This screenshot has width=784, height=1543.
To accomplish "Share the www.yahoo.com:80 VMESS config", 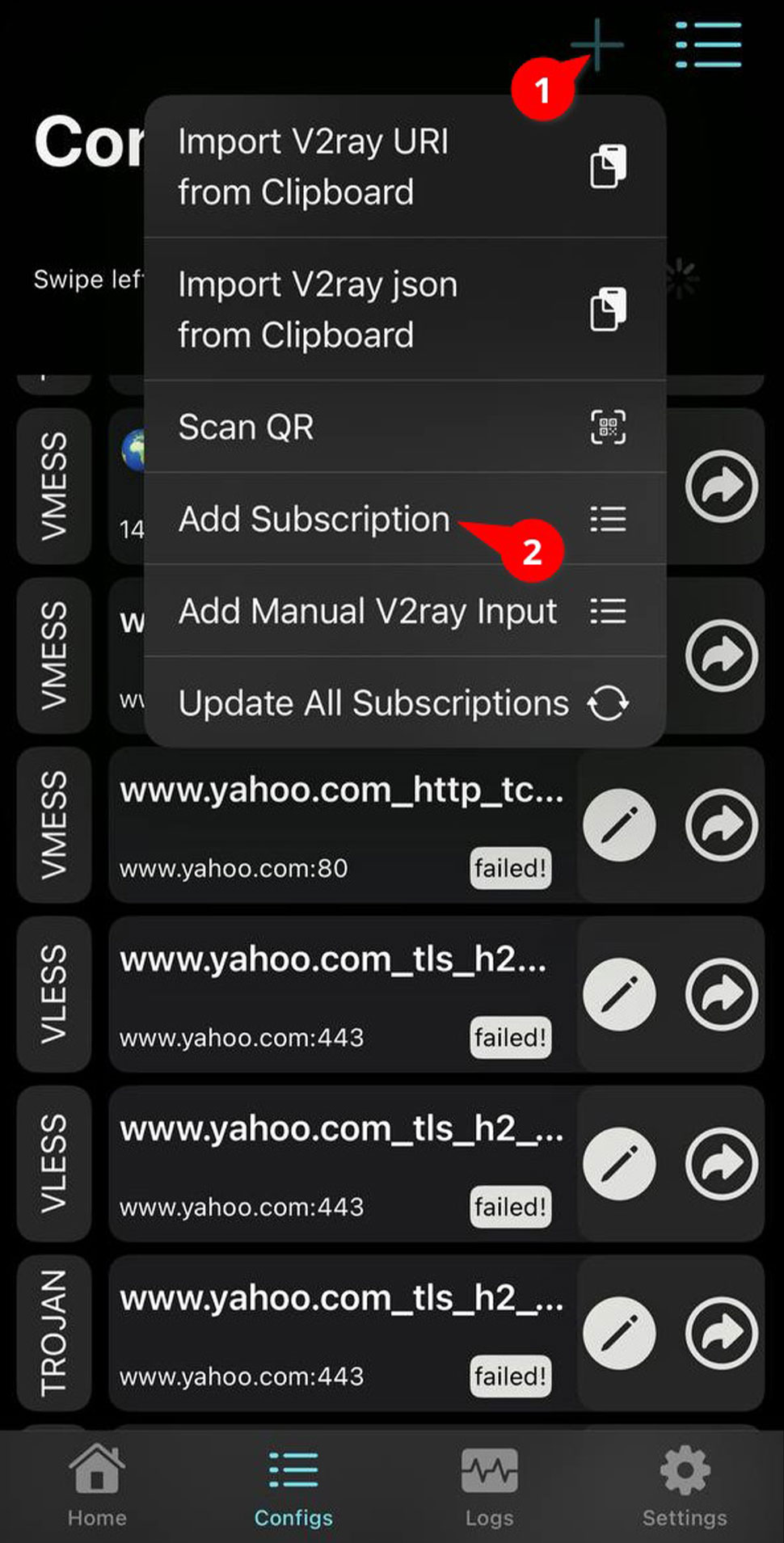I will tap(721, 825).
